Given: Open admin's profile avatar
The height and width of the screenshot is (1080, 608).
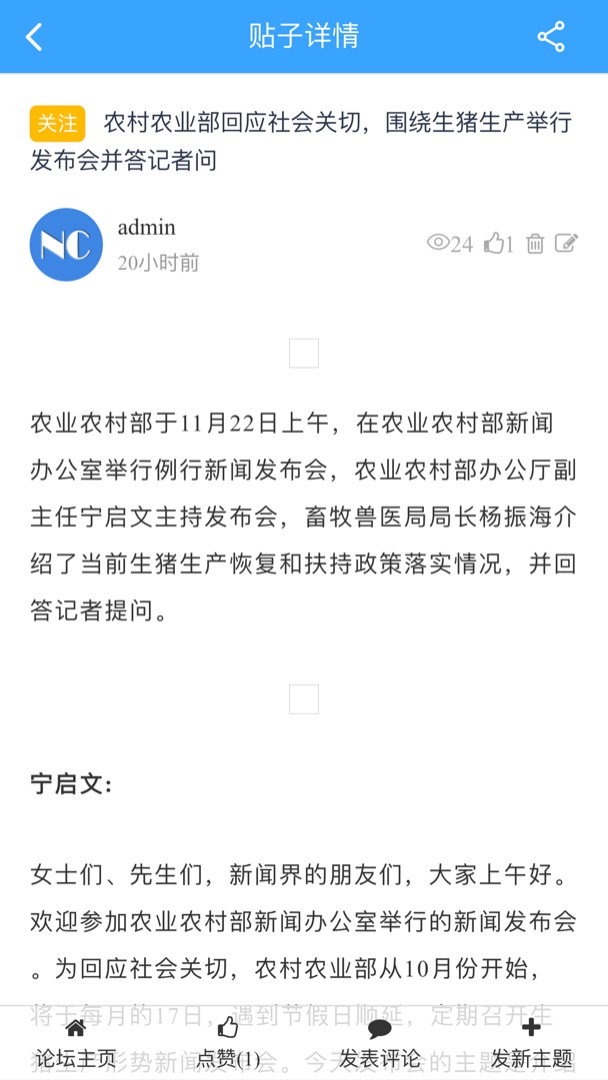Looking at the screenshot, I should 66,245.
